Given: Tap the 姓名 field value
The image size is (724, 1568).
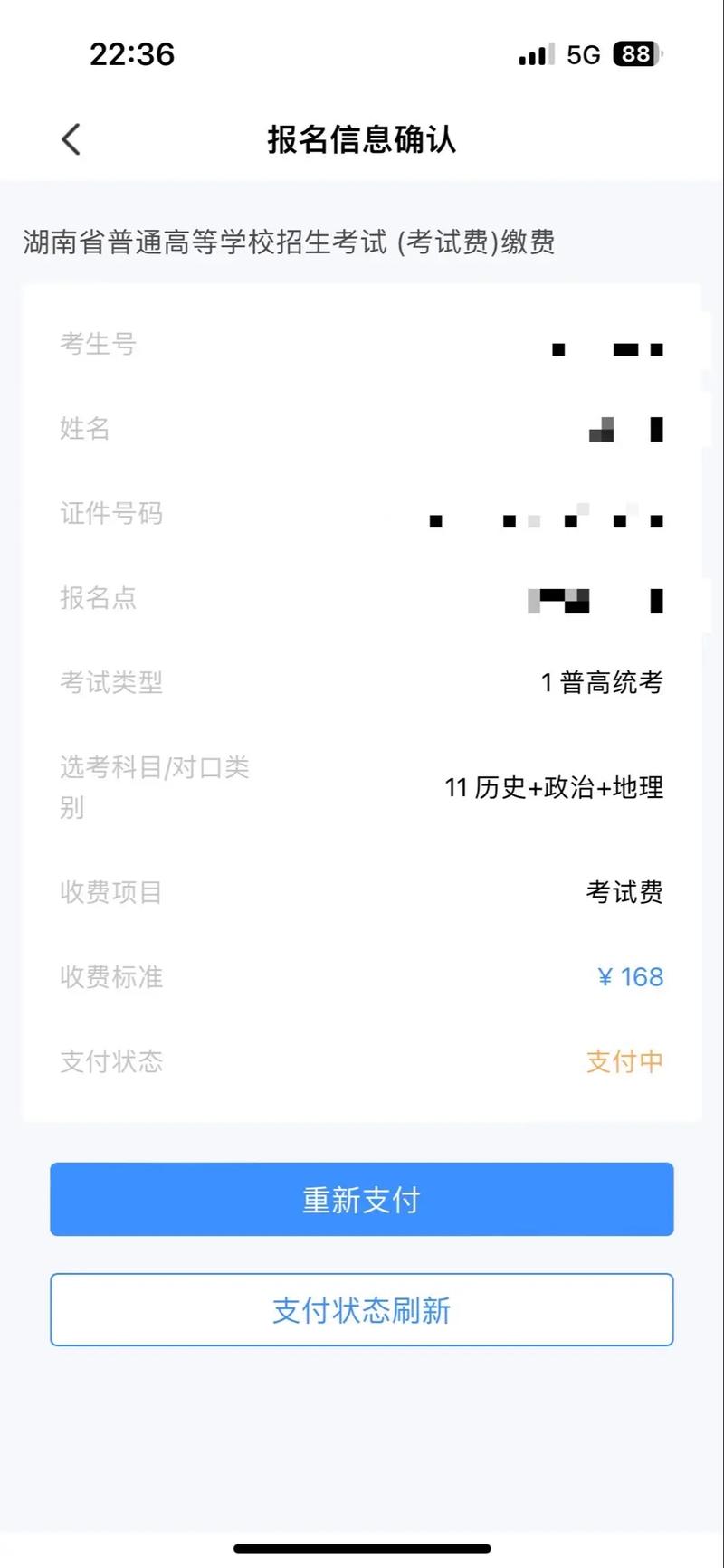Looking at the screenshot, I should pyautogui.click(x=624, y=430).
